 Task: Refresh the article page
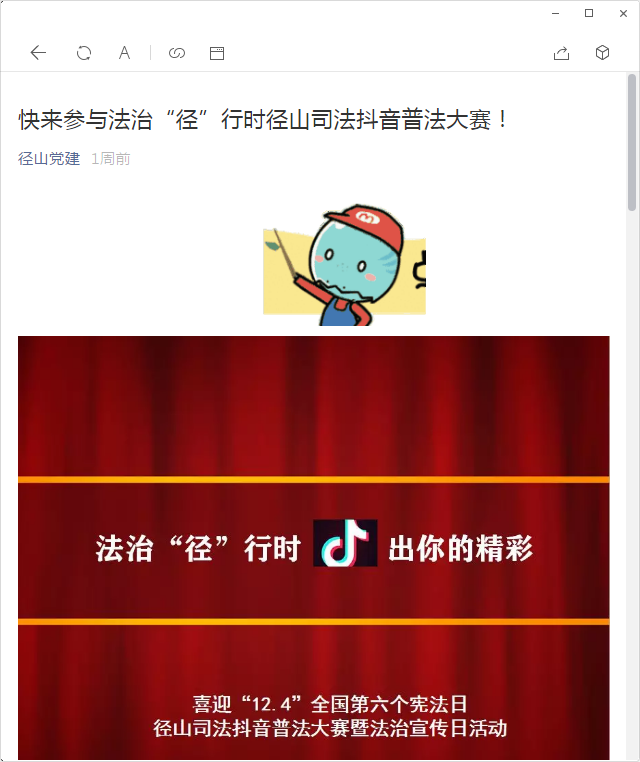tap(84, 53)
